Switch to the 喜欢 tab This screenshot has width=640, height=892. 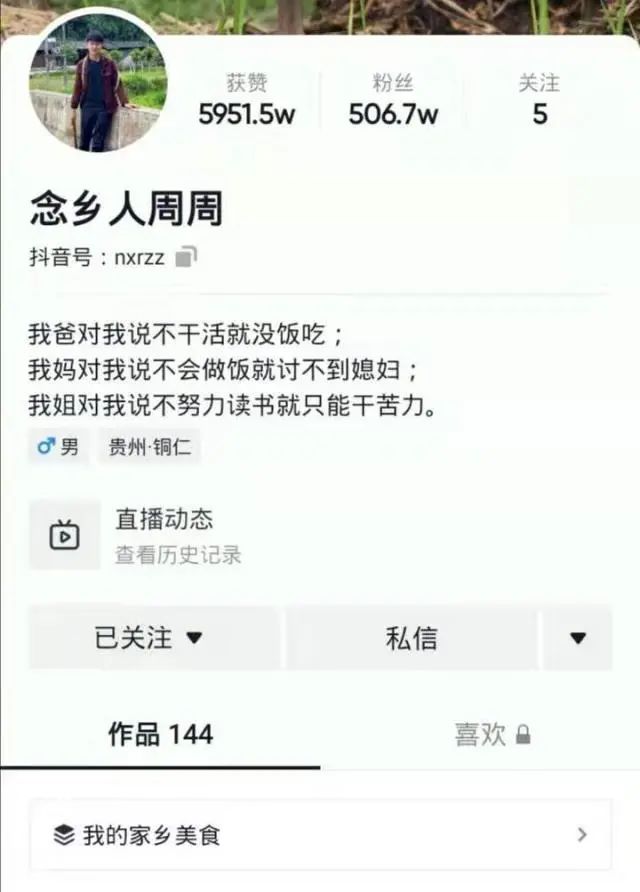click(491, 735)
